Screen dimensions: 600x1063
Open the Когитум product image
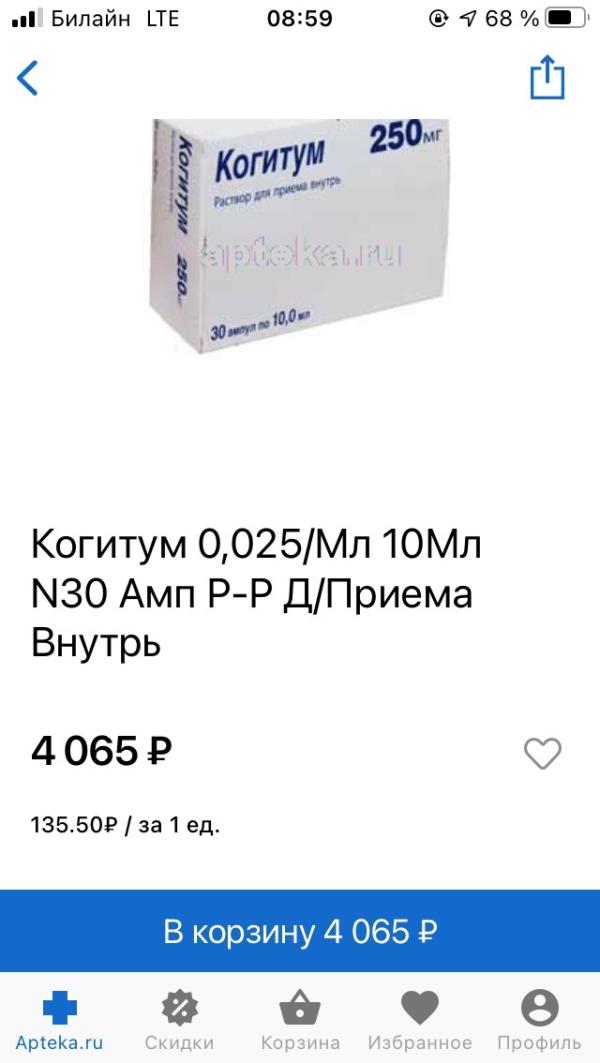point(298,235)
